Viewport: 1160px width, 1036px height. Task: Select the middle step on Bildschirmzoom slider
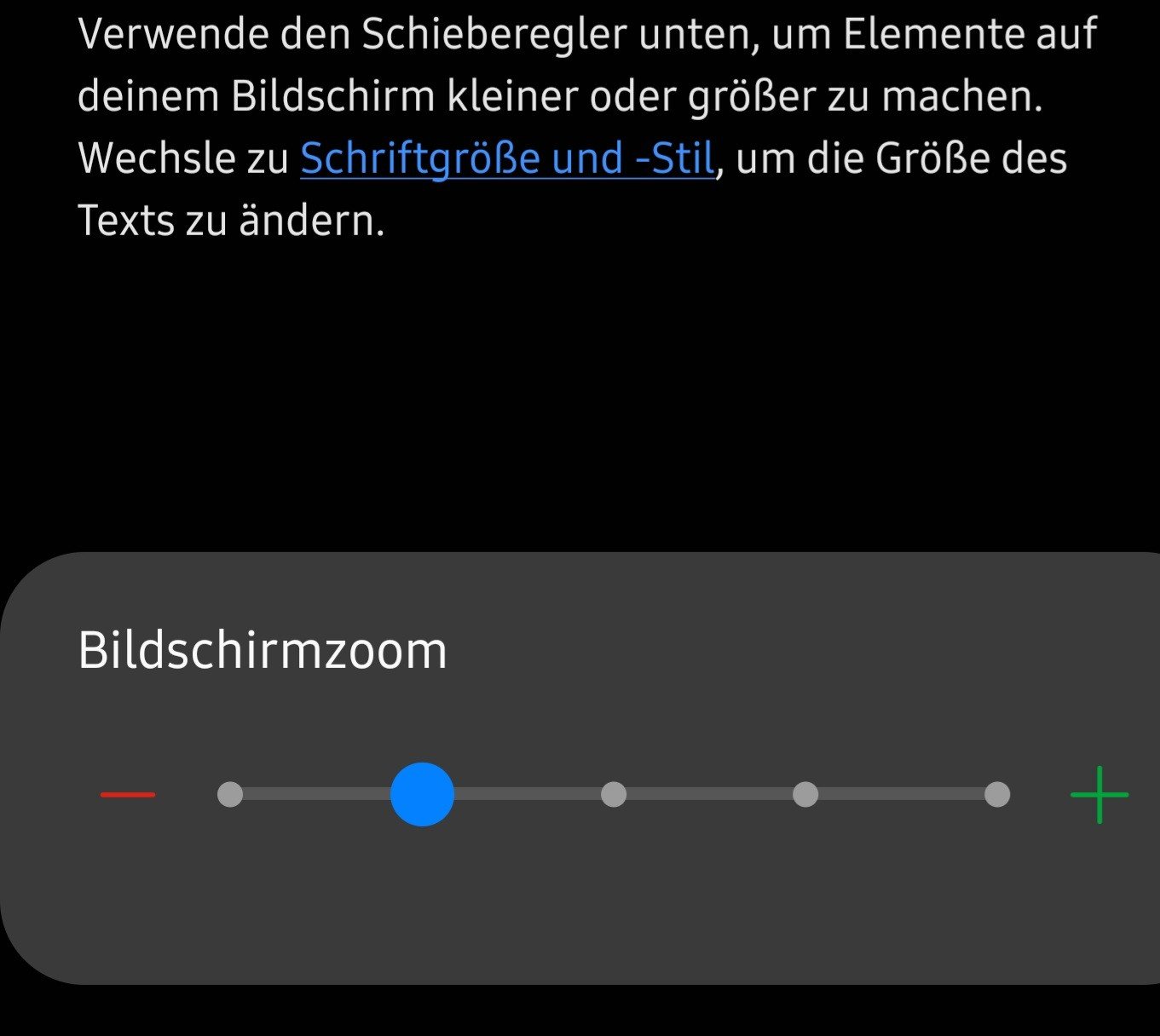click(614, 795)
